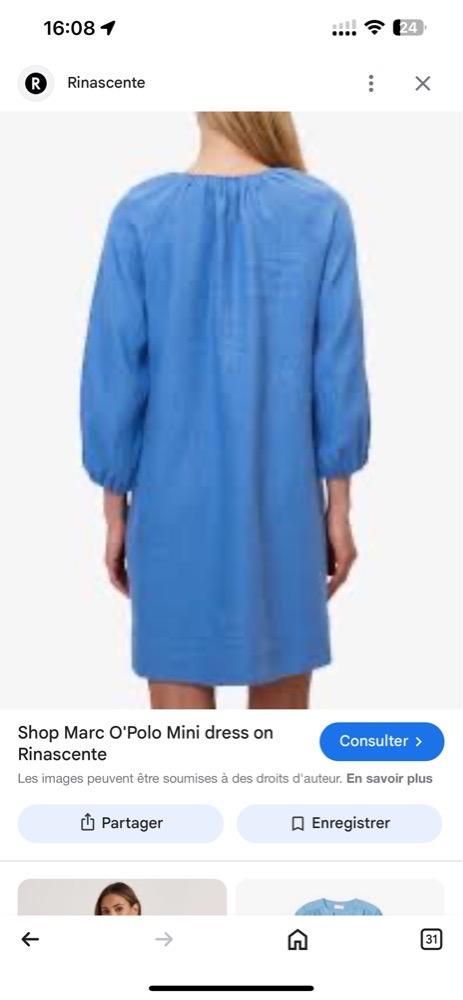463x1000 pixels.
Task: Open the tab switcher showing 31
Action: pos(431,939)
